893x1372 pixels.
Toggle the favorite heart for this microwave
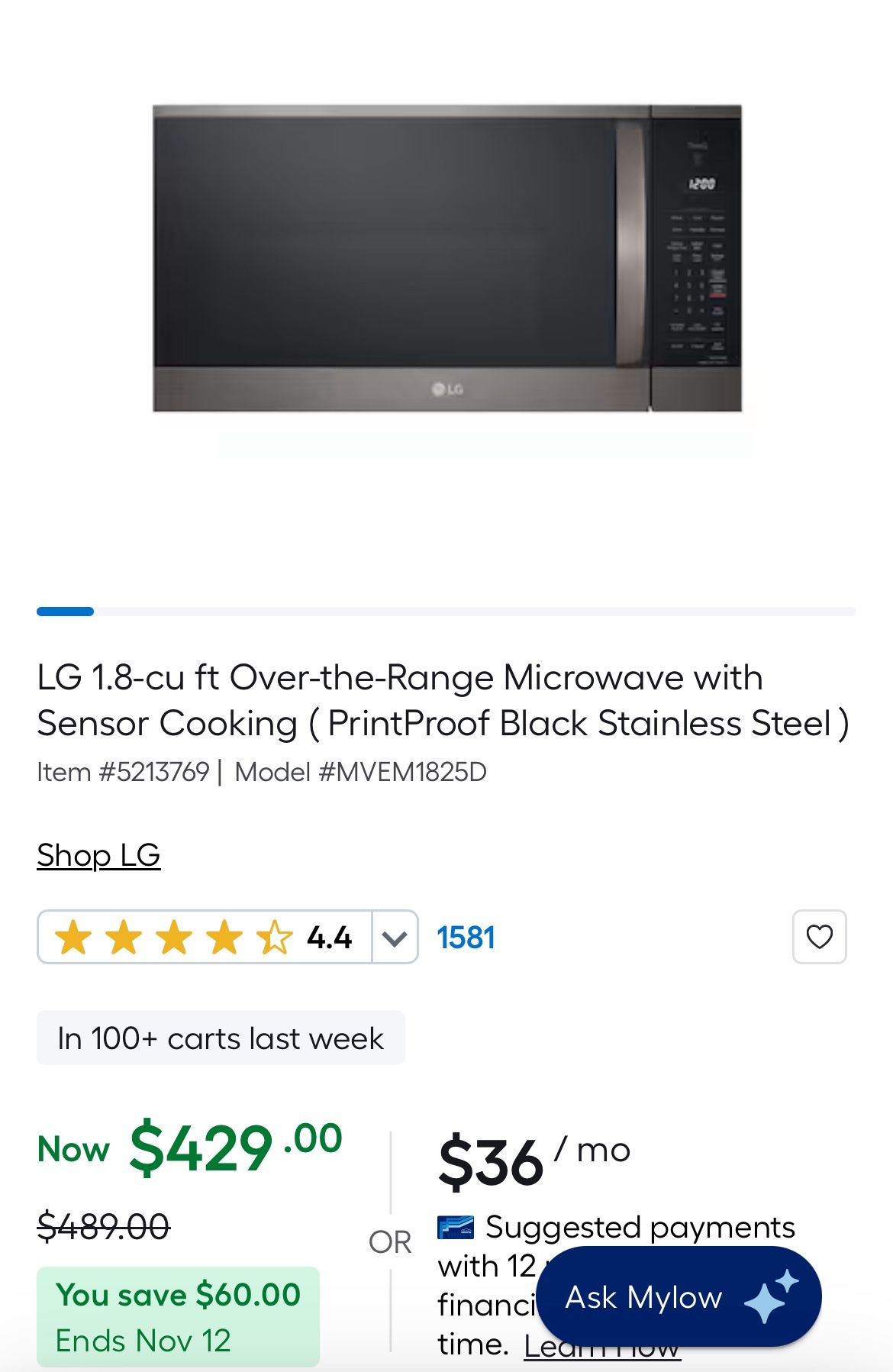(x=820, y=937)
